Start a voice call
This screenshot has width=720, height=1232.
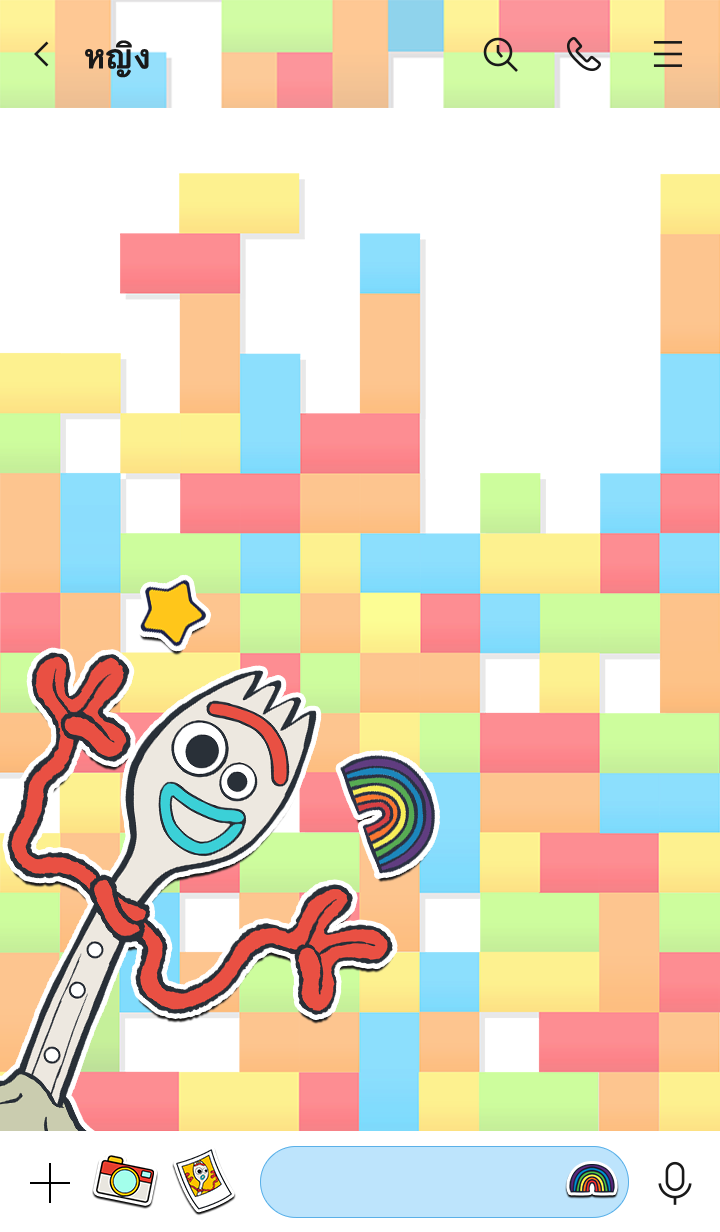pyautogui.click(x=583, y=54)
